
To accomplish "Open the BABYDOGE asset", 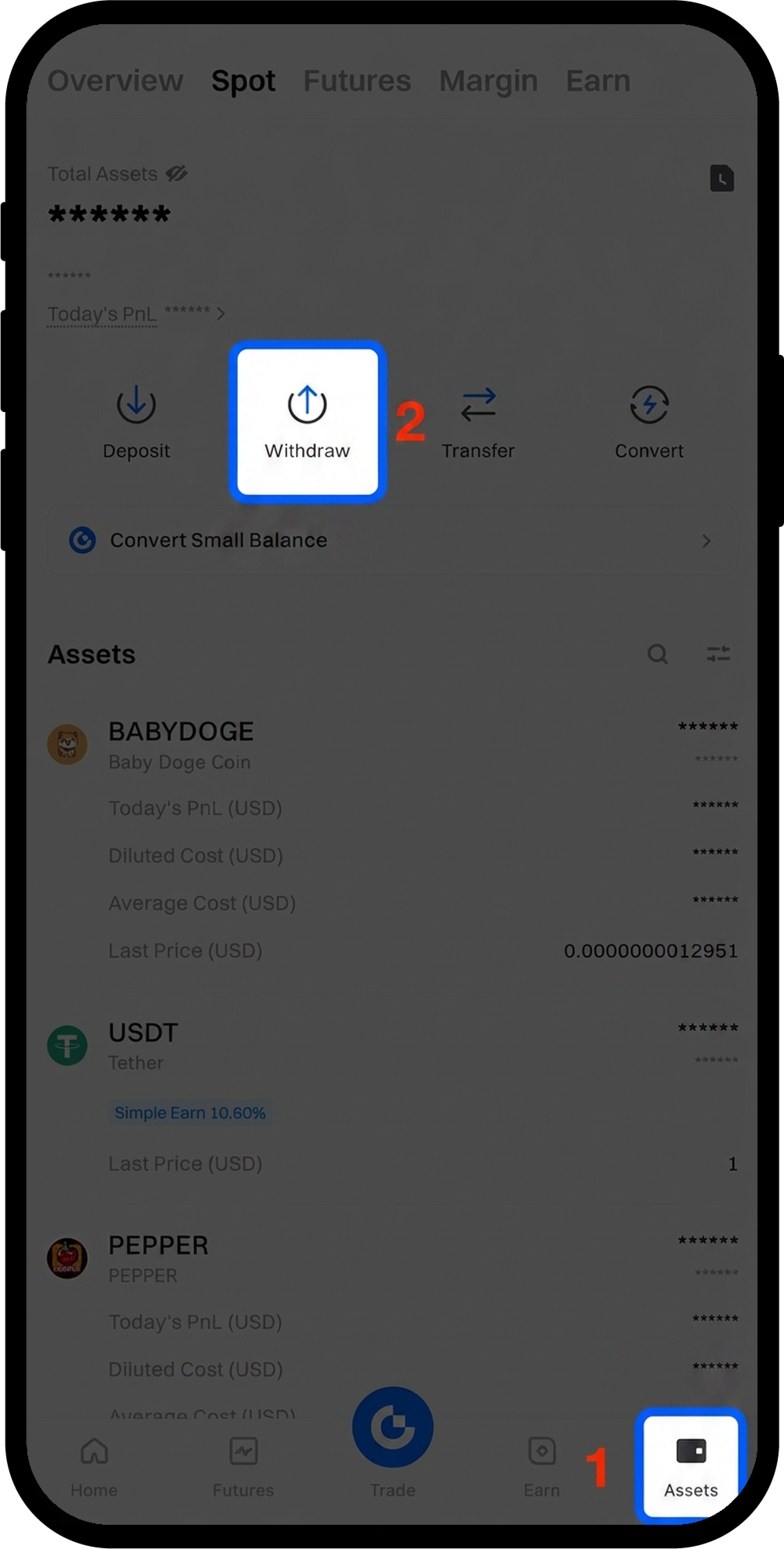I will 180,743.
